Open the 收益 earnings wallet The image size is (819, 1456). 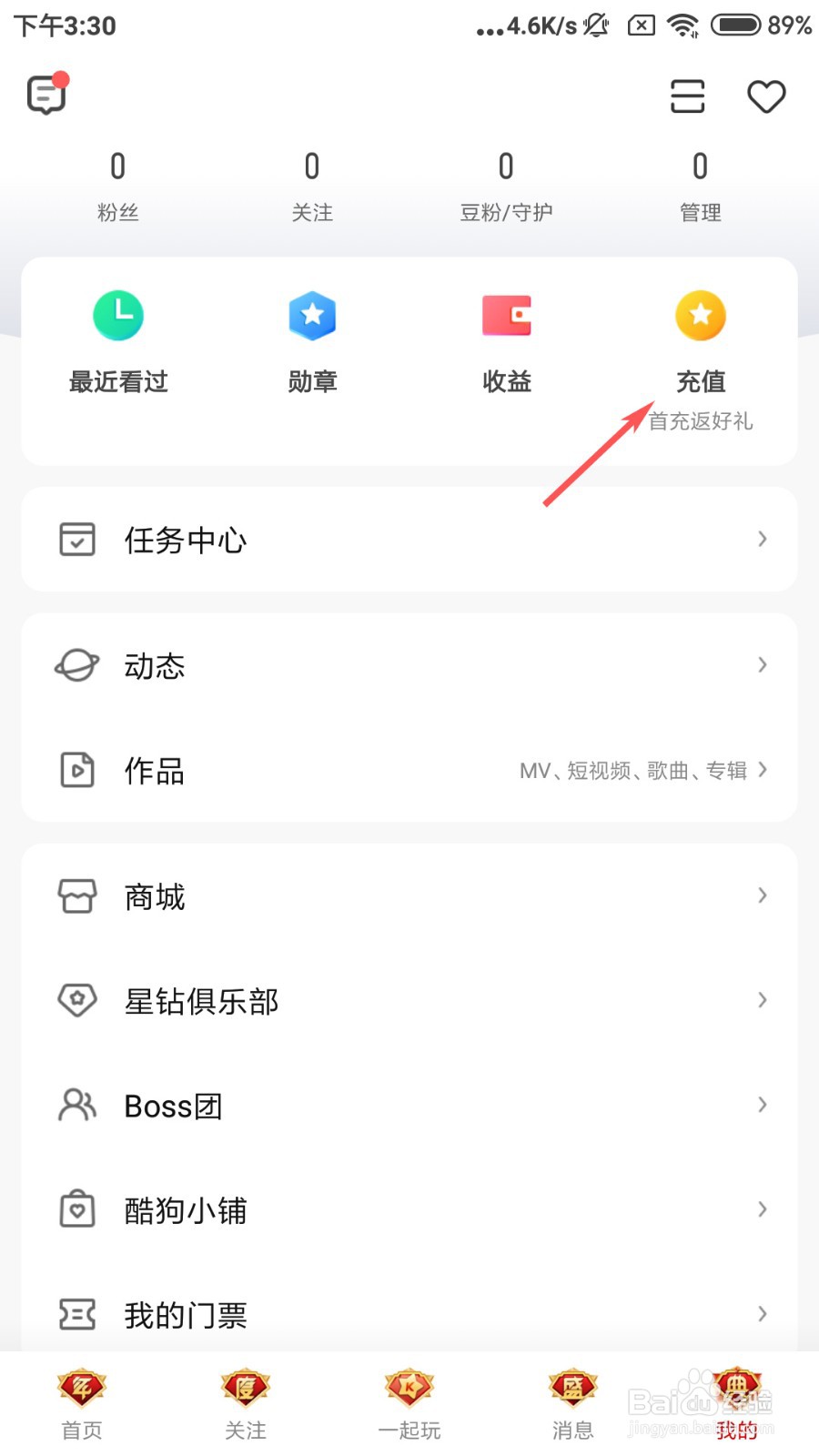[506, 341]
